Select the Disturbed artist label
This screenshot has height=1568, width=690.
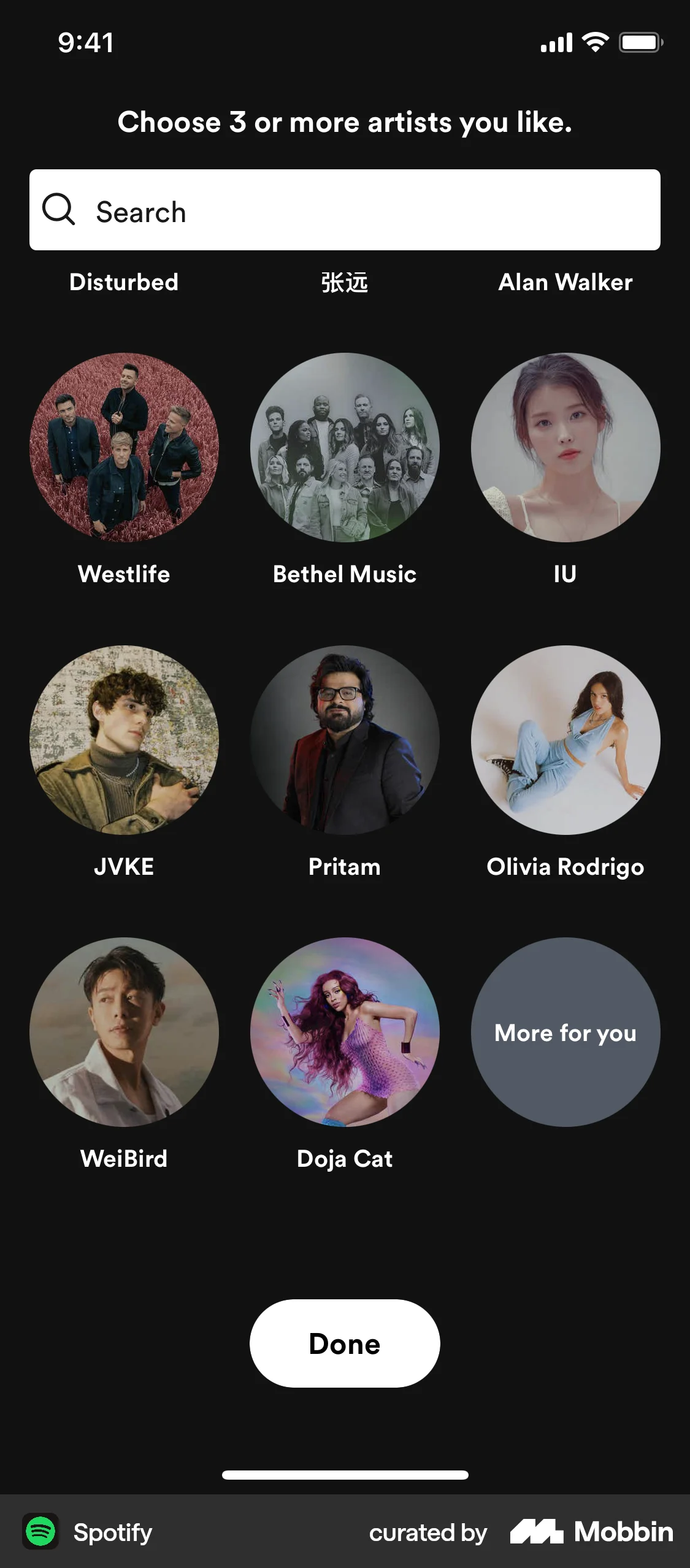click(x=123, y=282)
